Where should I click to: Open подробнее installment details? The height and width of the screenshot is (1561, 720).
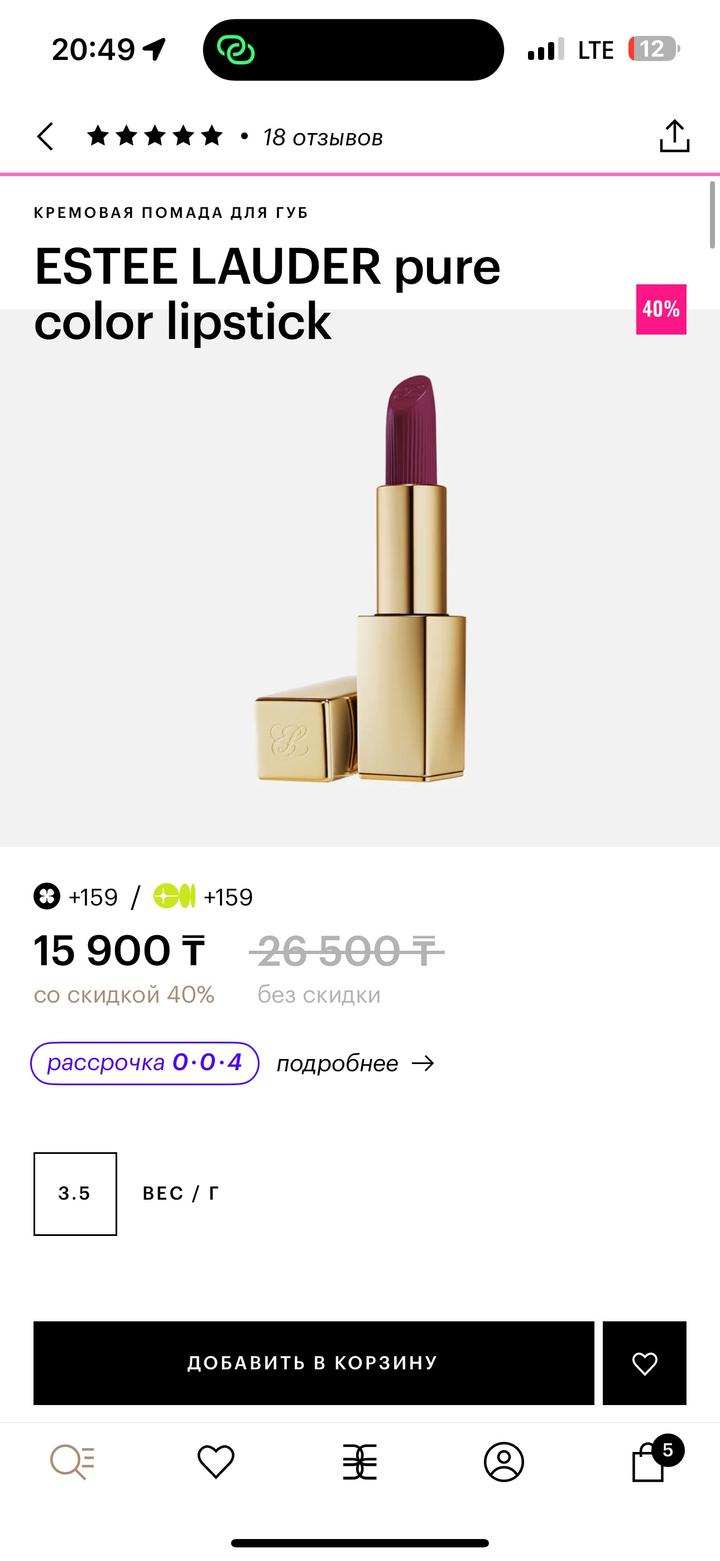click(x=354, y=1063)
